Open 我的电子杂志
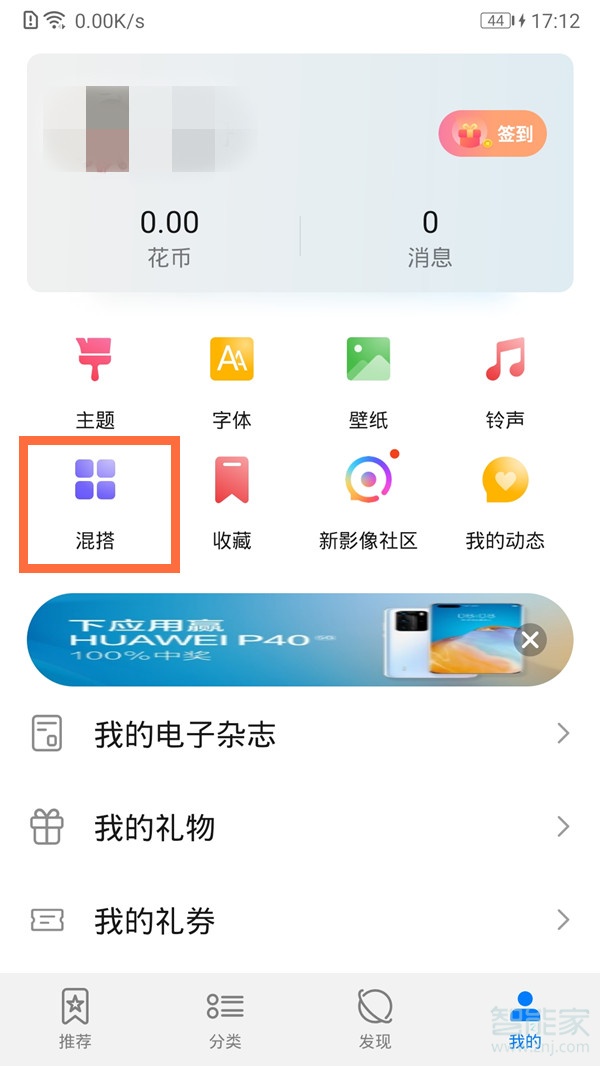This screenshot has height=1066, width=600. tap(300, 735)
